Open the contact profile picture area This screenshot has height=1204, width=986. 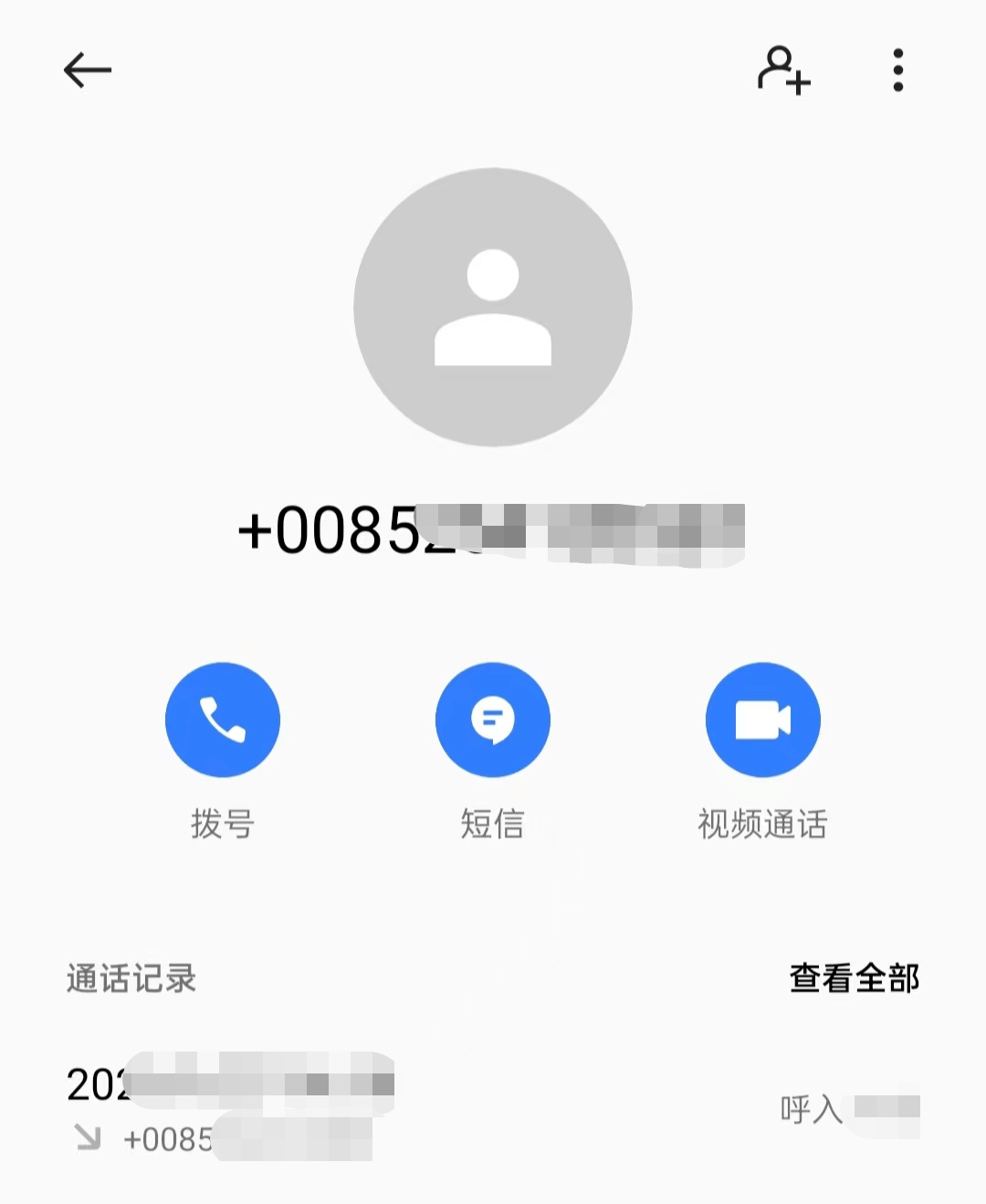(493, 306)
